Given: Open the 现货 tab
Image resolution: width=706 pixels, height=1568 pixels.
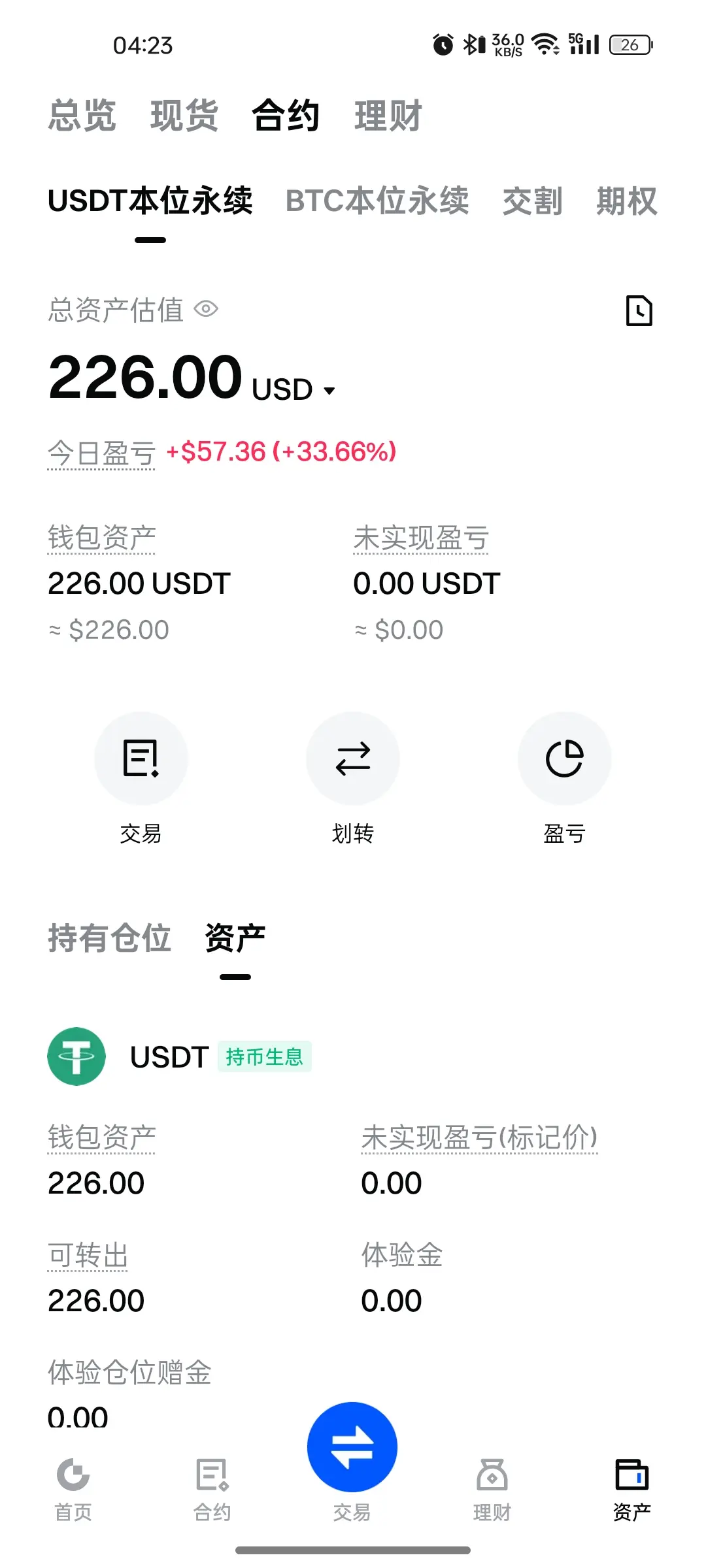Looking at the screenshot, I should point(184,116).
